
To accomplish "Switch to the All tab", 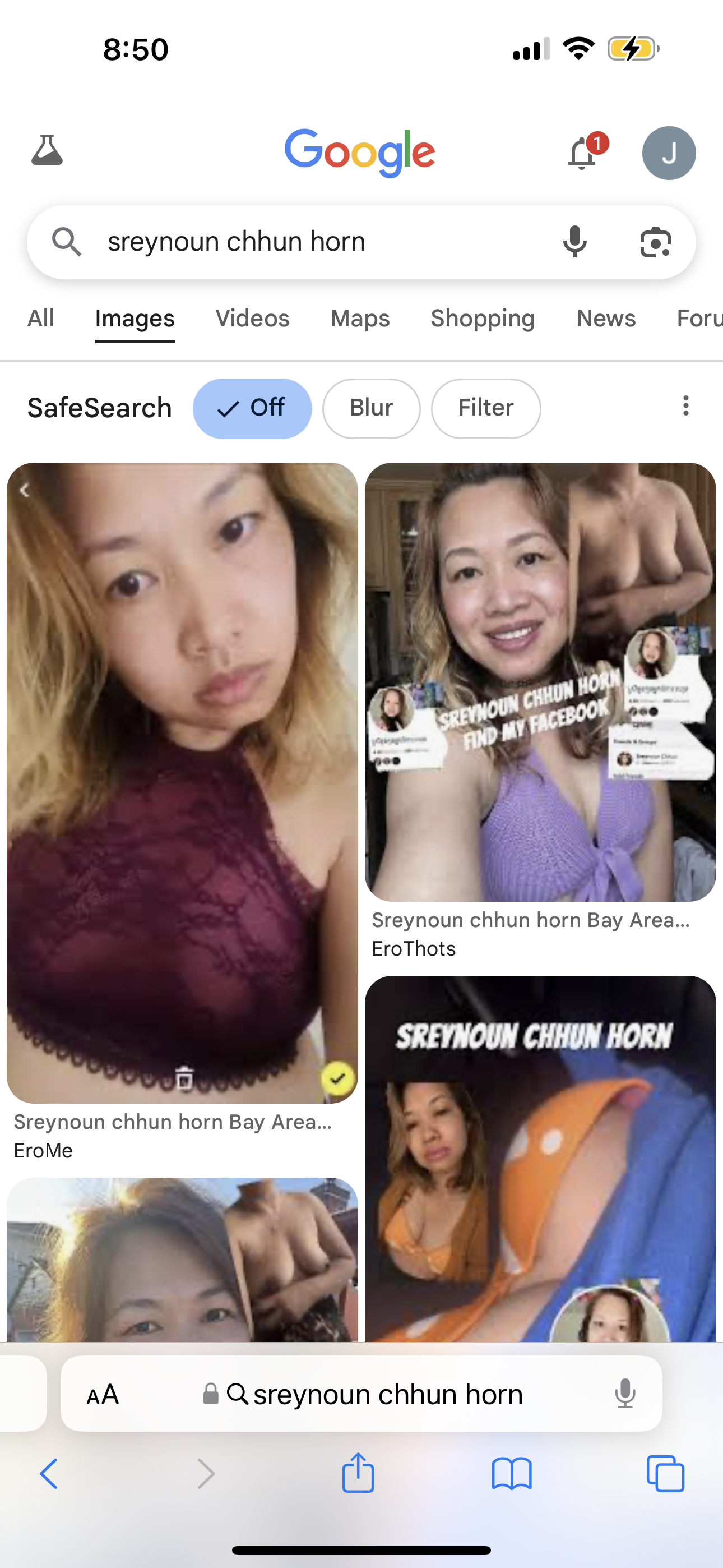I will click(41, 319).
